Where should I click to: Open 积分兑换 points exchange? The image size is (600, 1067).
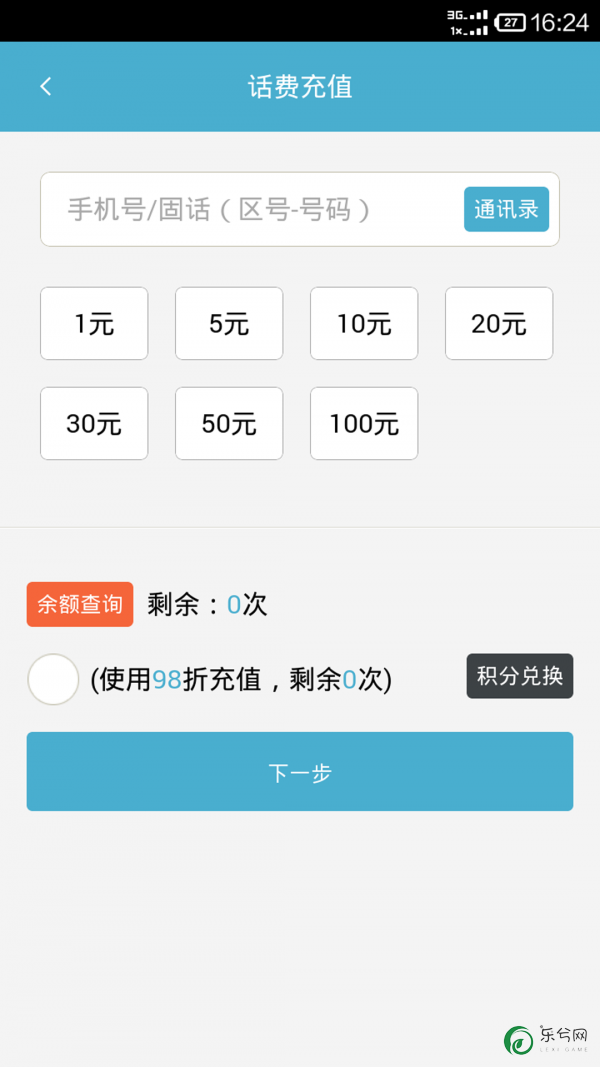(520, 676)
